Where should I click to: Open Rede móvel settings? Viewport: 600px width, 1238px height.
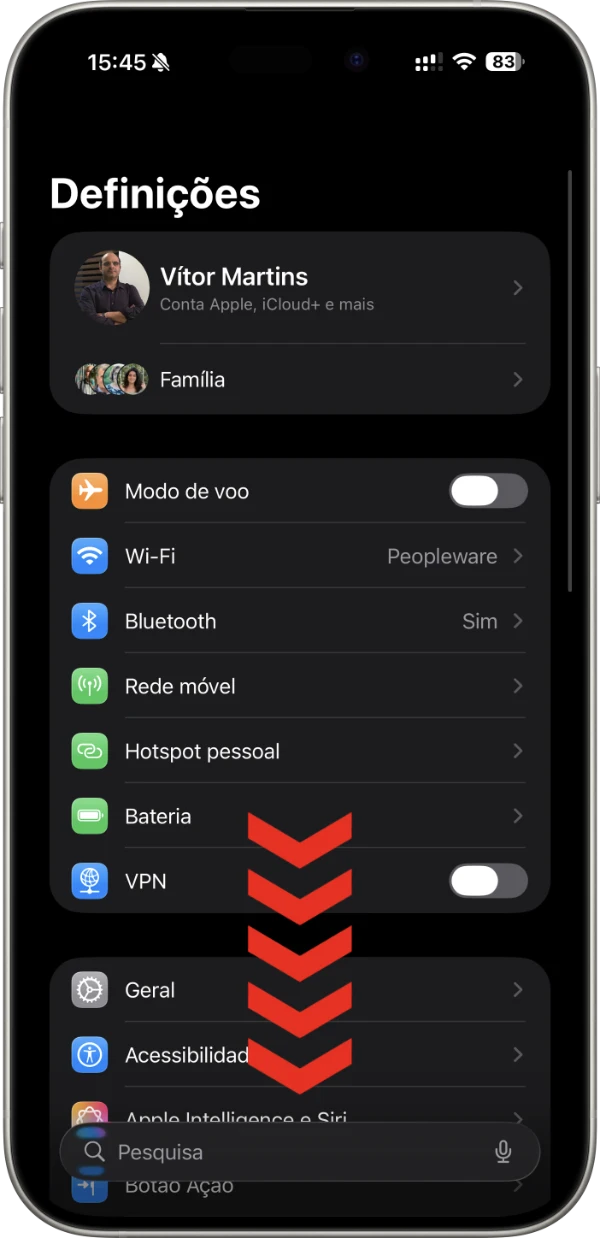pos(300,686)
